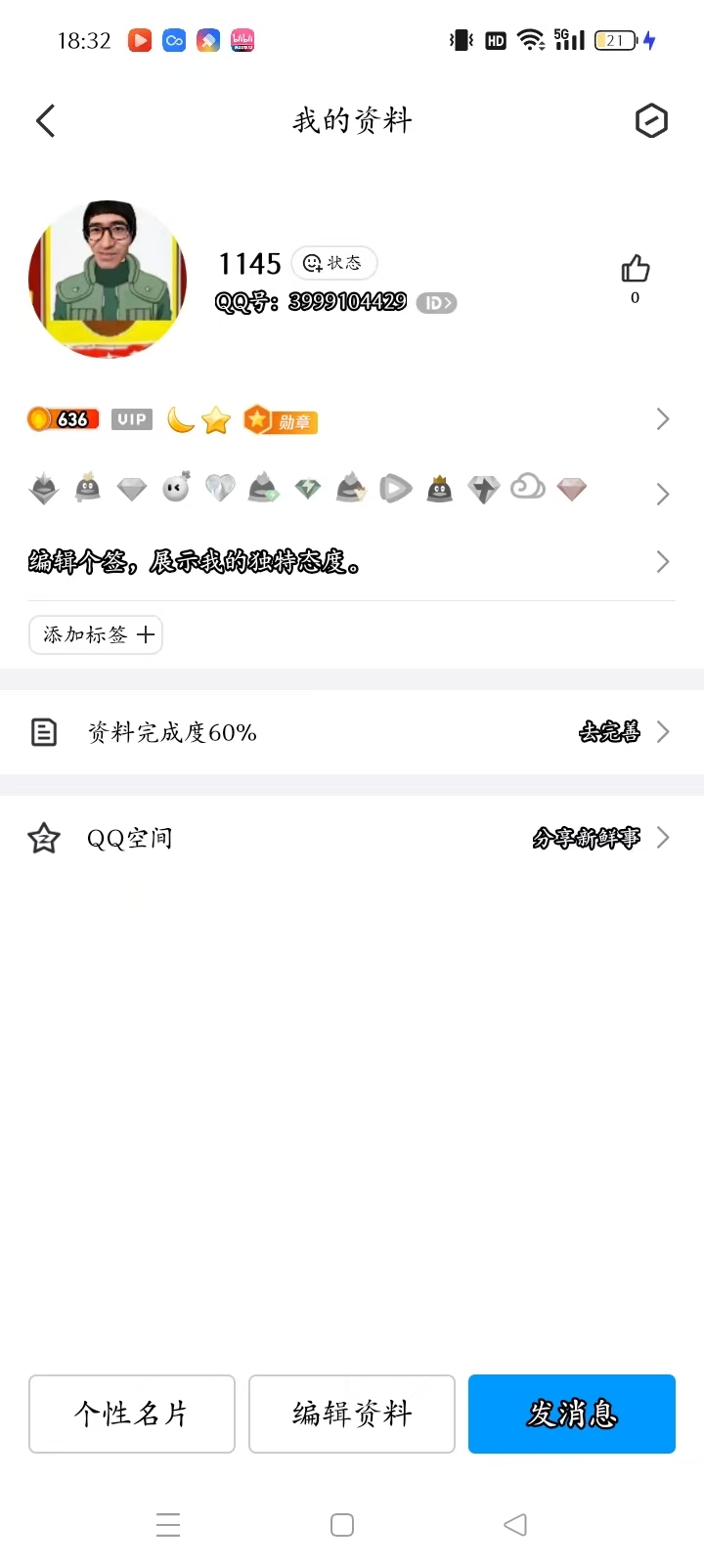Open the diamond badges icon row
Image resolution: width=704 pixels, height=1568 pixels.
coord(352,488)
